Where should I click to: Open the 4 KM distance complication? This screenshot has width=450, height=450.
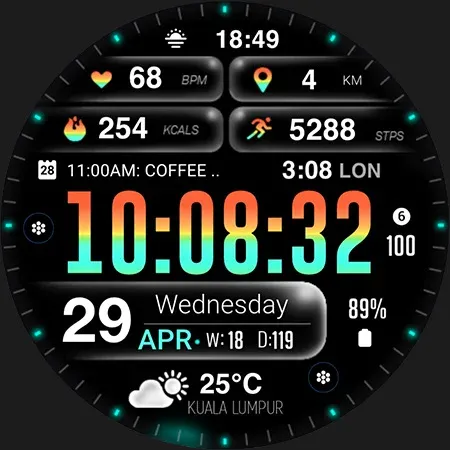(x=312, y=79)
